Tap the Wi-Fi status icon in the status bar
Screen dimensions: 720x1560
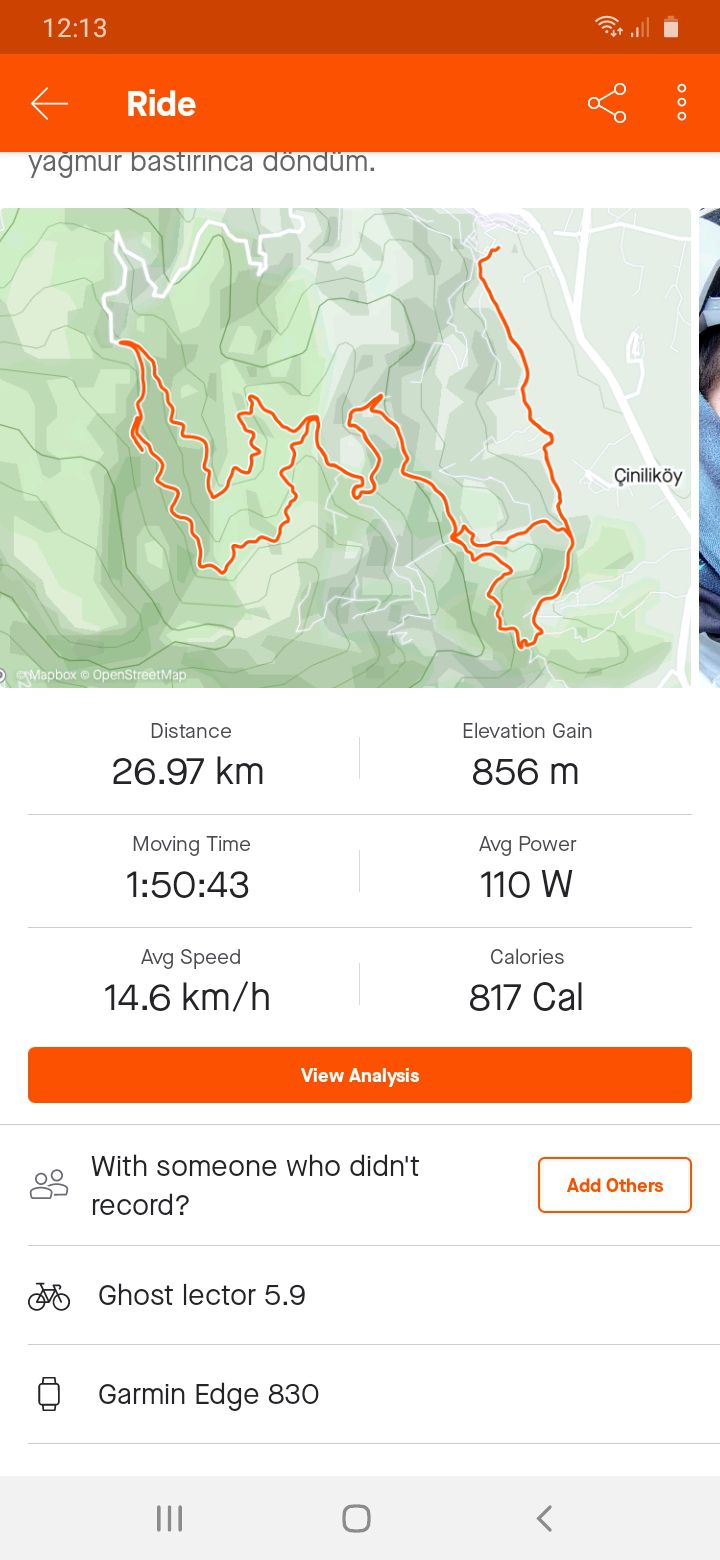pos(608,26)
